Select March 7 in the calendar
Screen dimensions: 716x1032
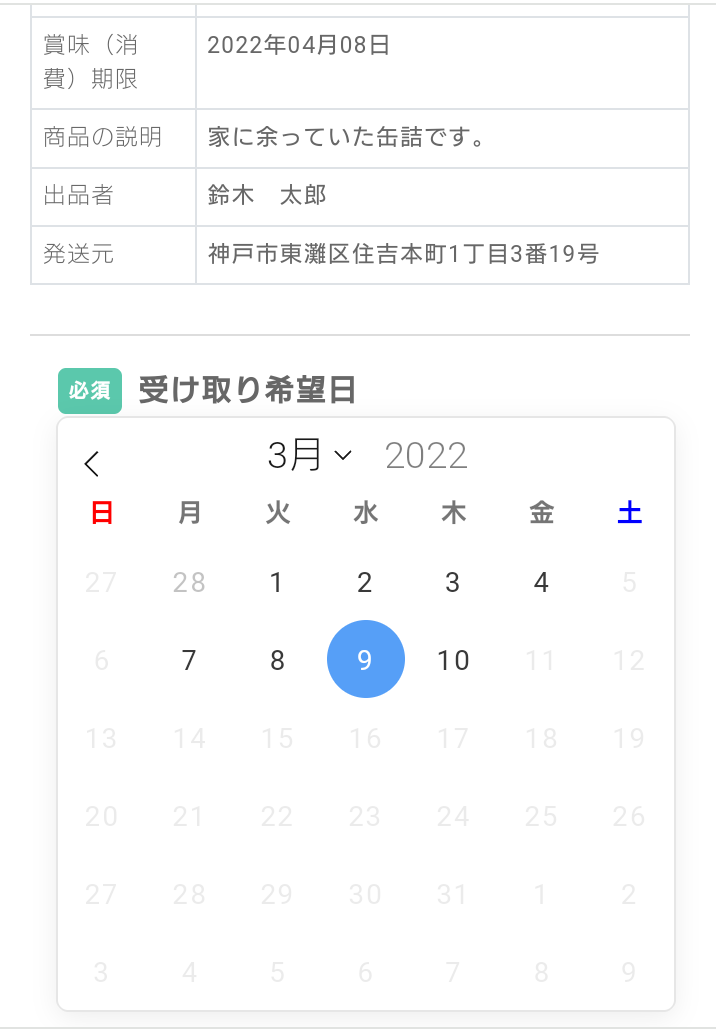189,660
